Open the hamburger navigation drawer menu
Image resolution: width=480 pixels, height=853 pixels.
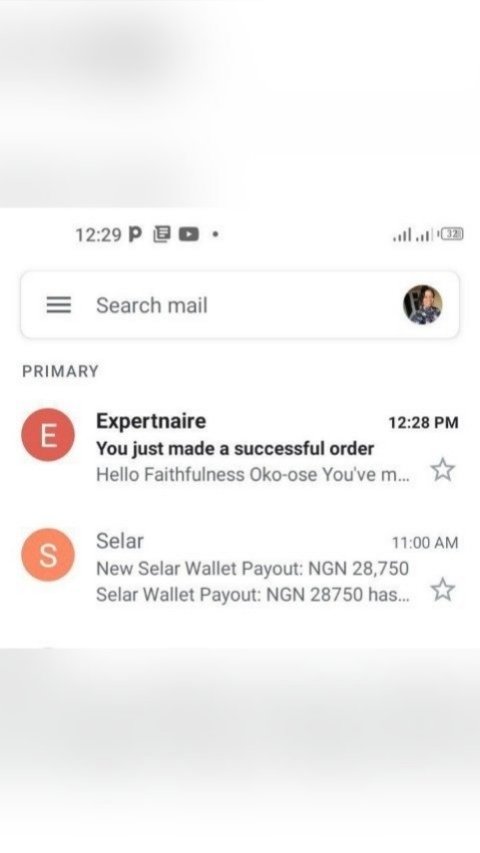tap(58, 305)
